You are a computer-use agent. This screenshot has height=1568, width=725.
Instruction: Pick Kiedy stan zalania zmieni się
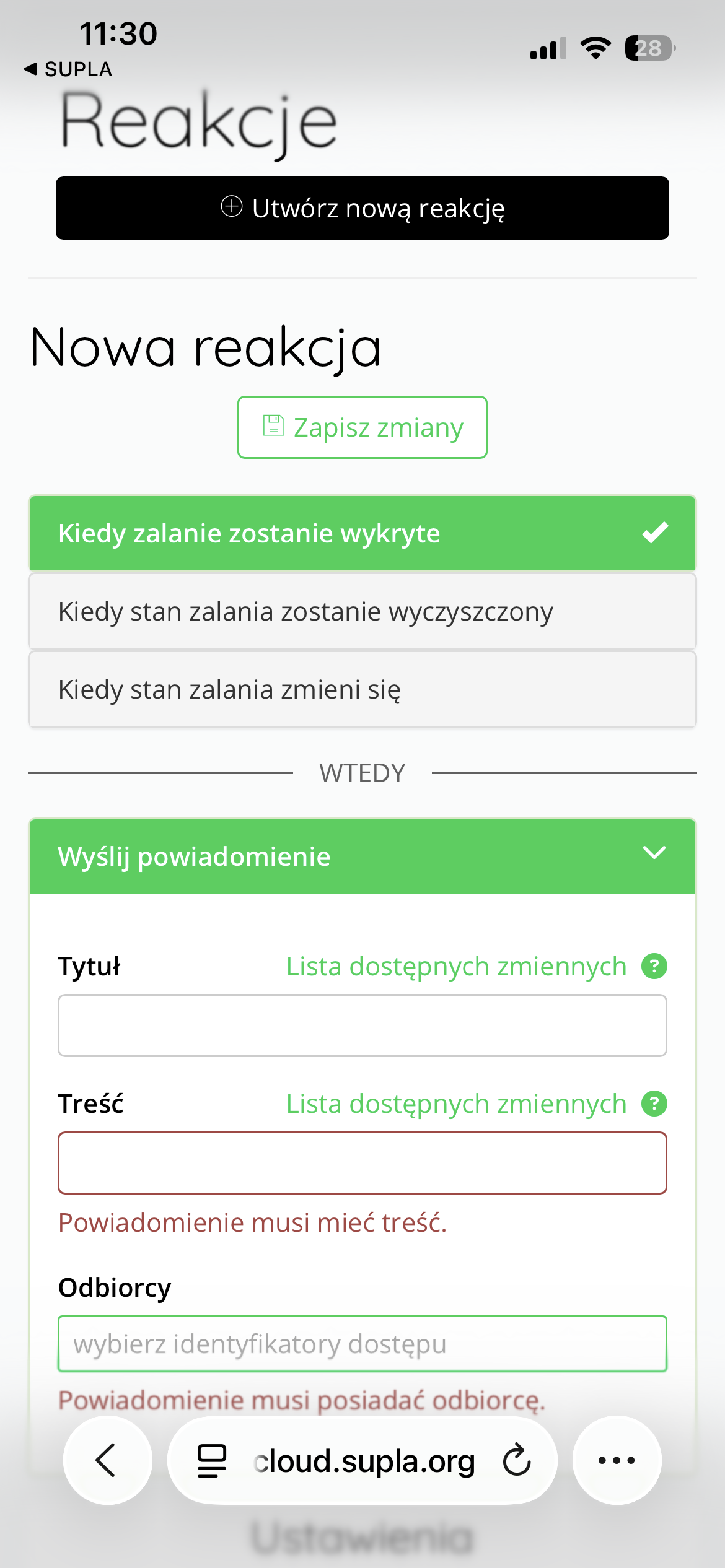362,689
